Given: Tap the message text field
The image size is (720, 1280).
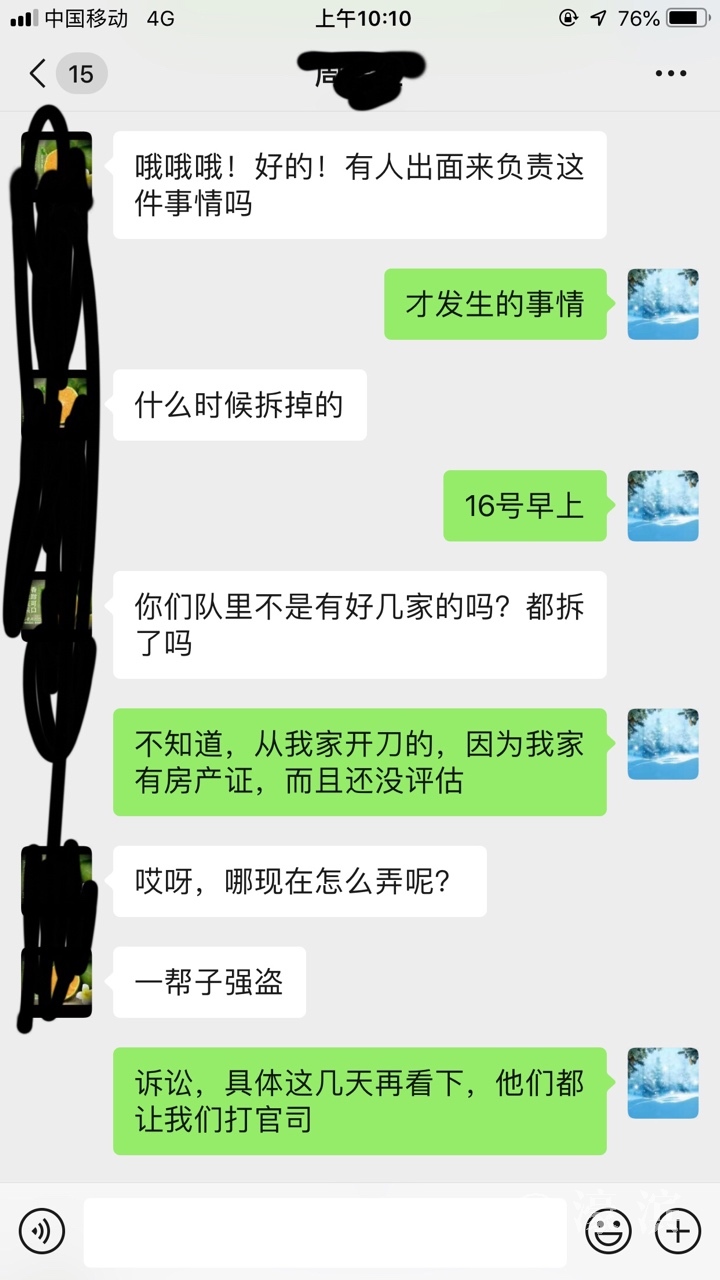Looking at the screenshot, I should point(324,1231).
